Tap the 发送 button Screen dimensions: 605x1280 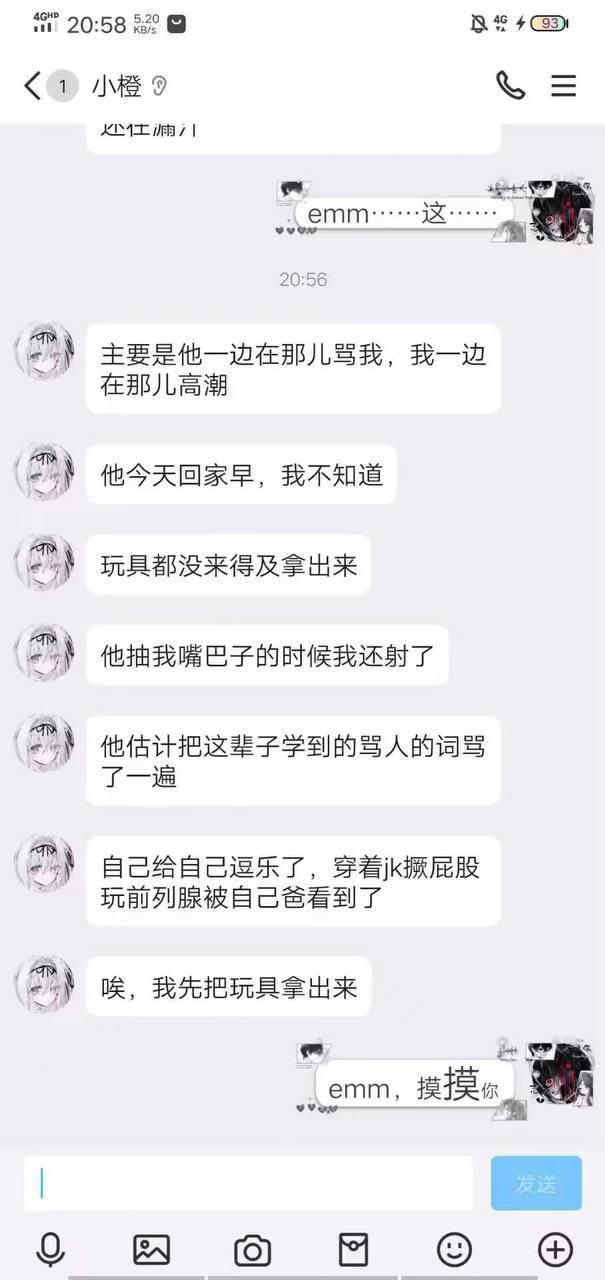[x=536, y=1184]
